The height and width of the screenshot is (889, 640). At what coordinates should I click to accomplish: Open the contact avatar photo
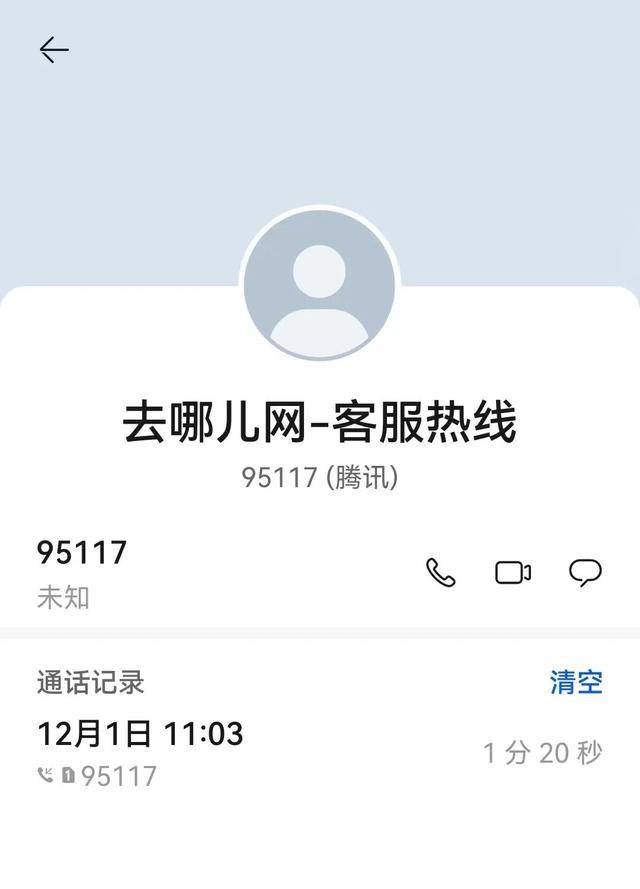320,284
